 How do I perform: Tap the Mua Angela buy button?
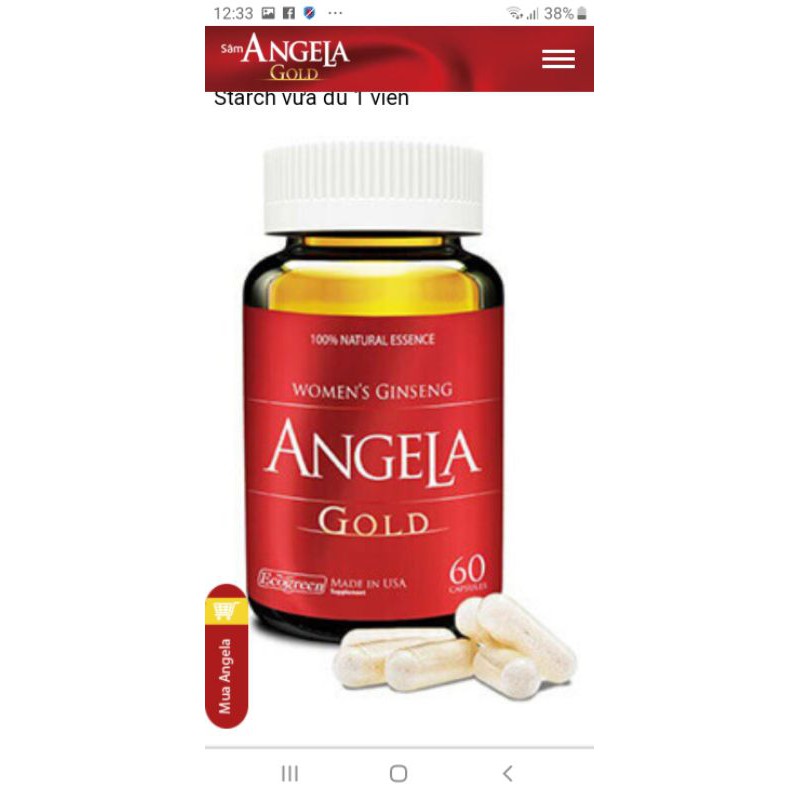tap(226, 657)
